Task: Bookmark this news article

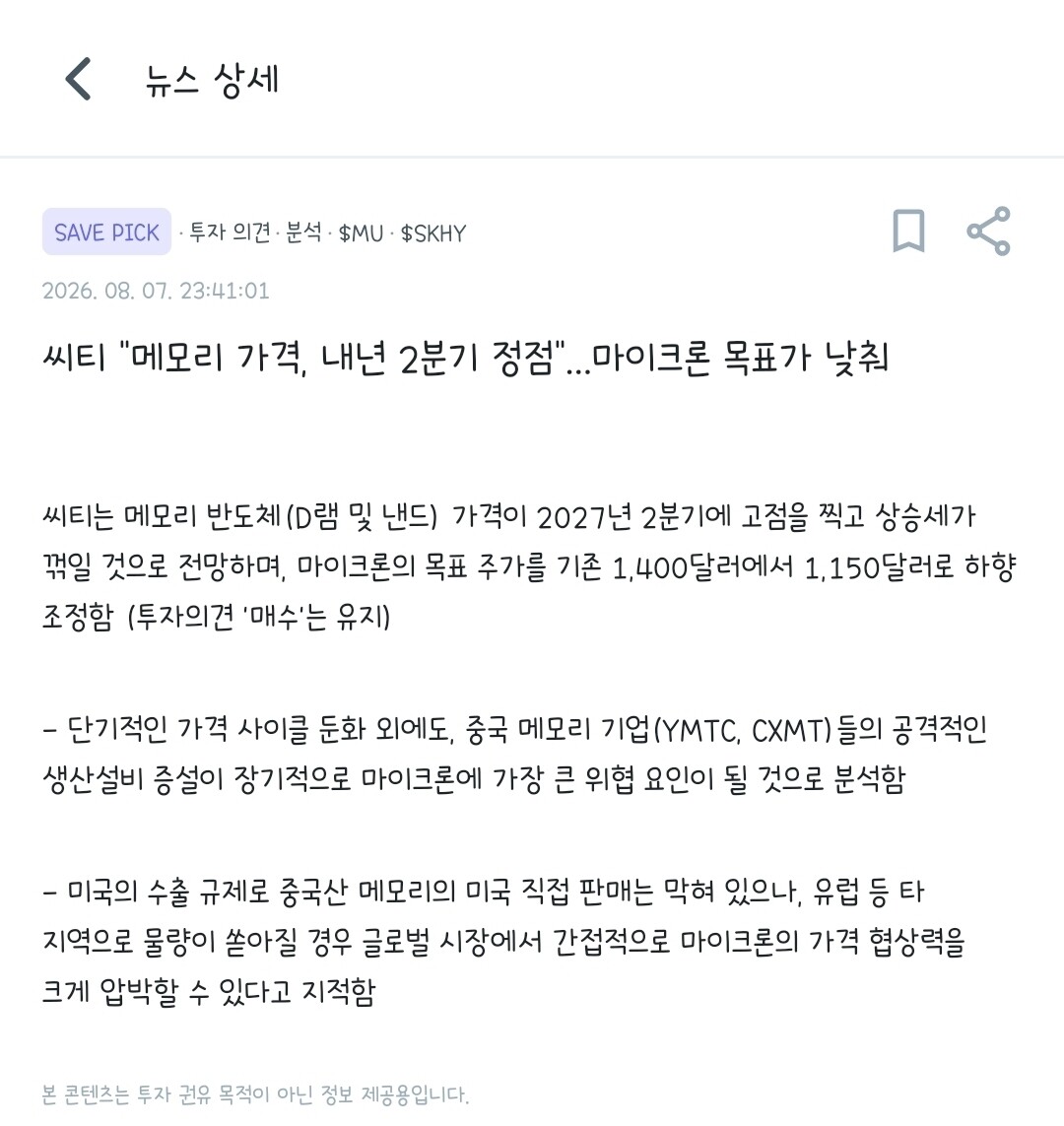Action: 908,232
